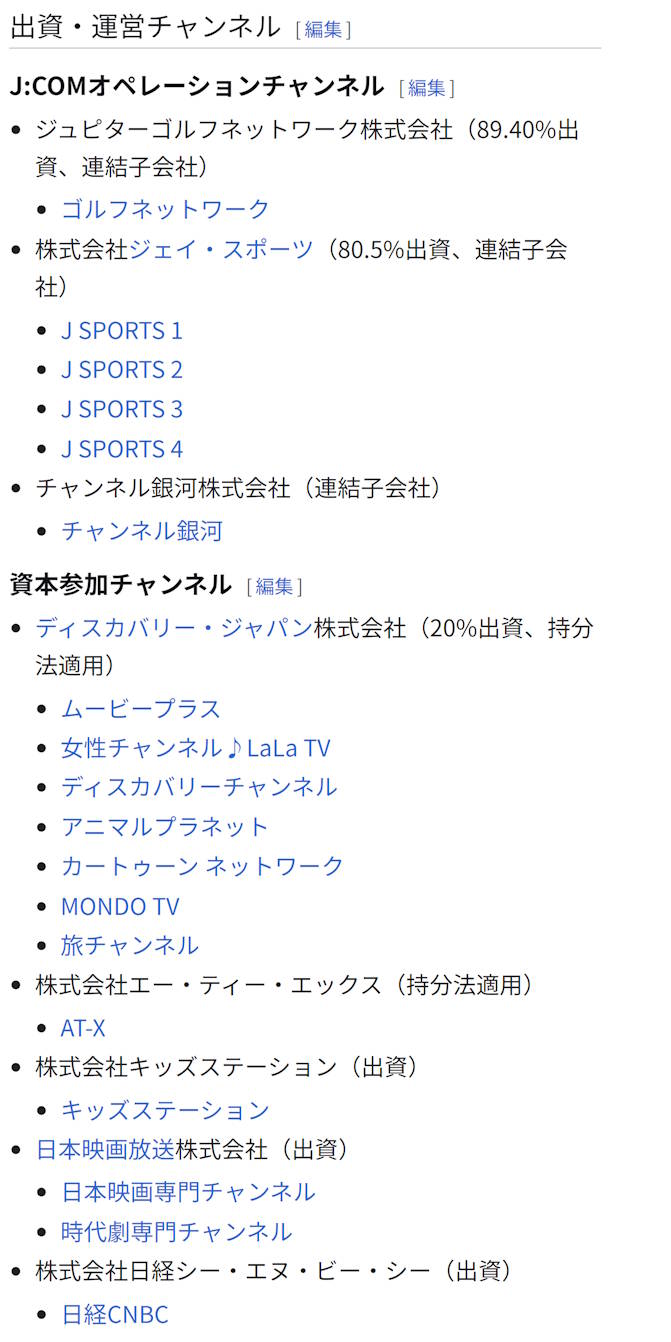Open the 日本映画専門チャンネル link
Viewport: 671px width, 1342px height.
tap(188, 1191)
